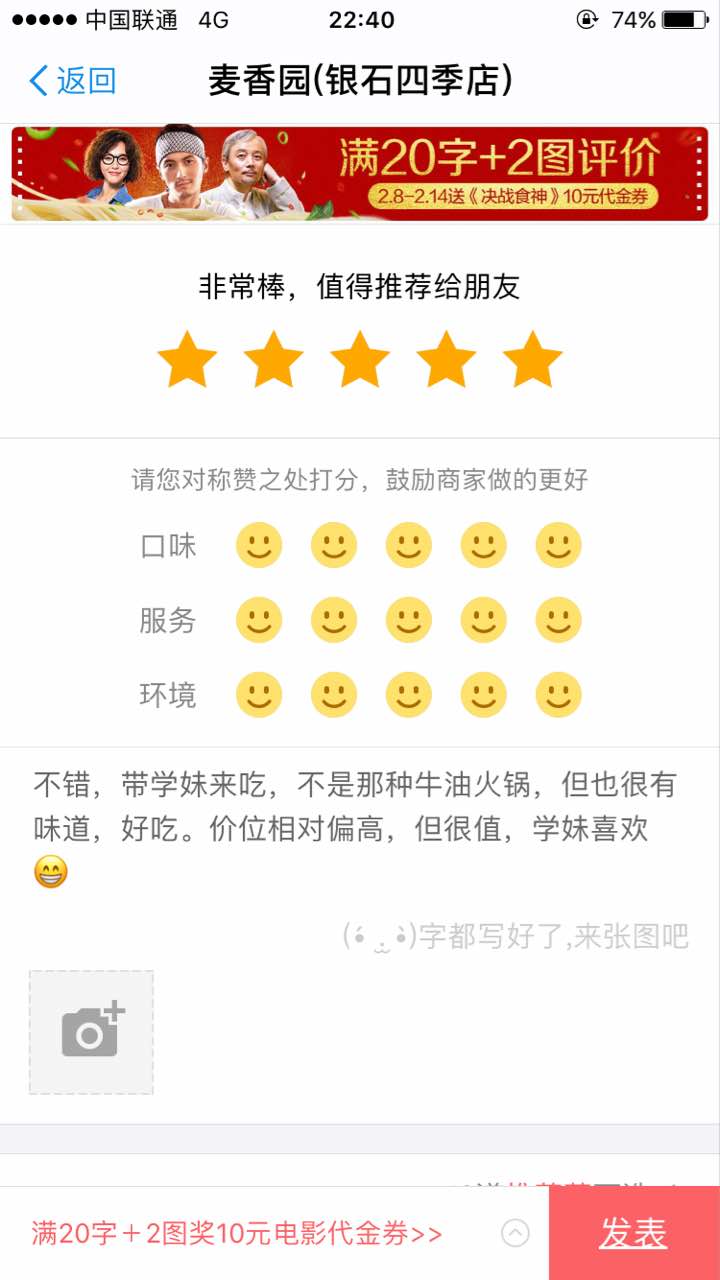Rate 口味 with the fifth smiley
This screenshot has width=720, height=1280.
(x=558, y=546)
